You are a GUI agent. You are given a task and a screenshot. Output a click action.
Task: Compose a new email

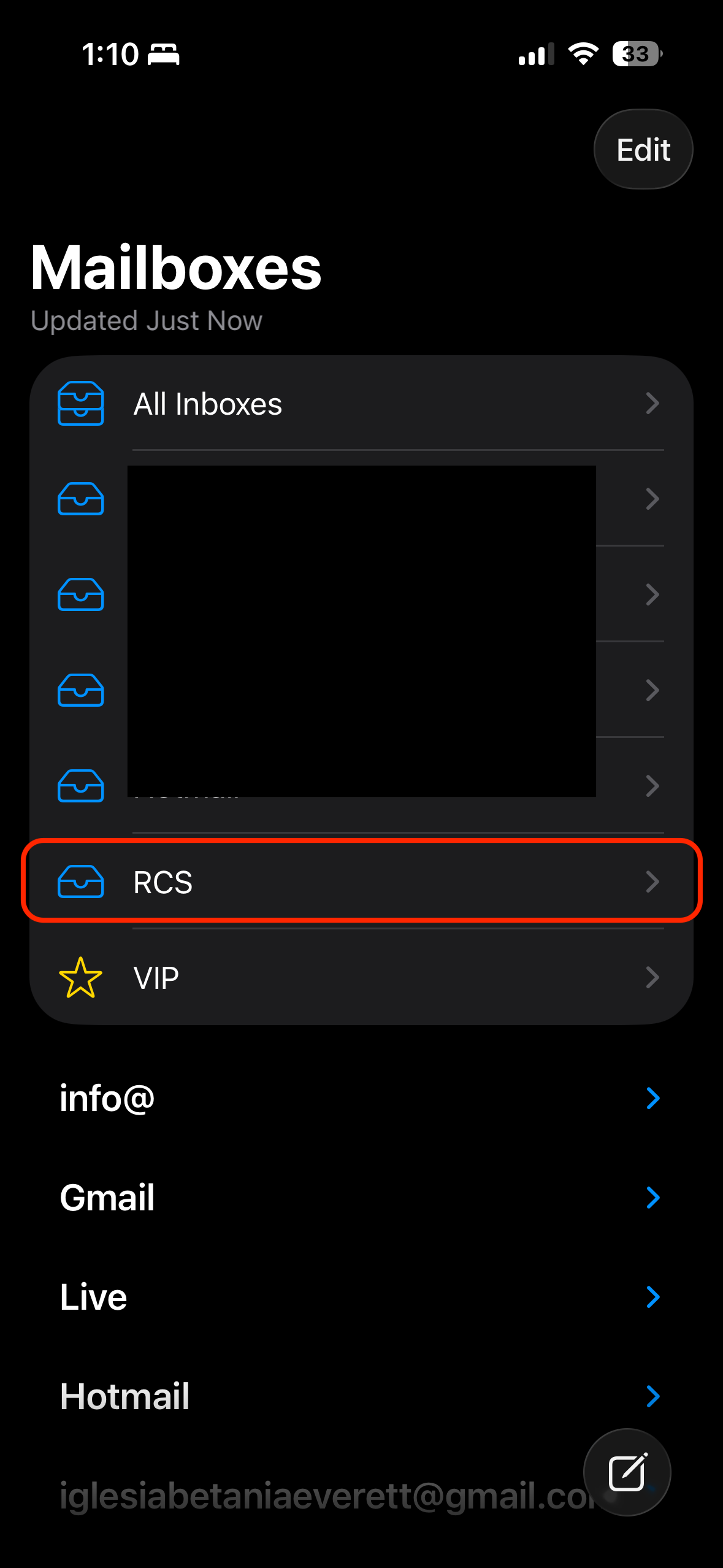[x=627, y=1472]
